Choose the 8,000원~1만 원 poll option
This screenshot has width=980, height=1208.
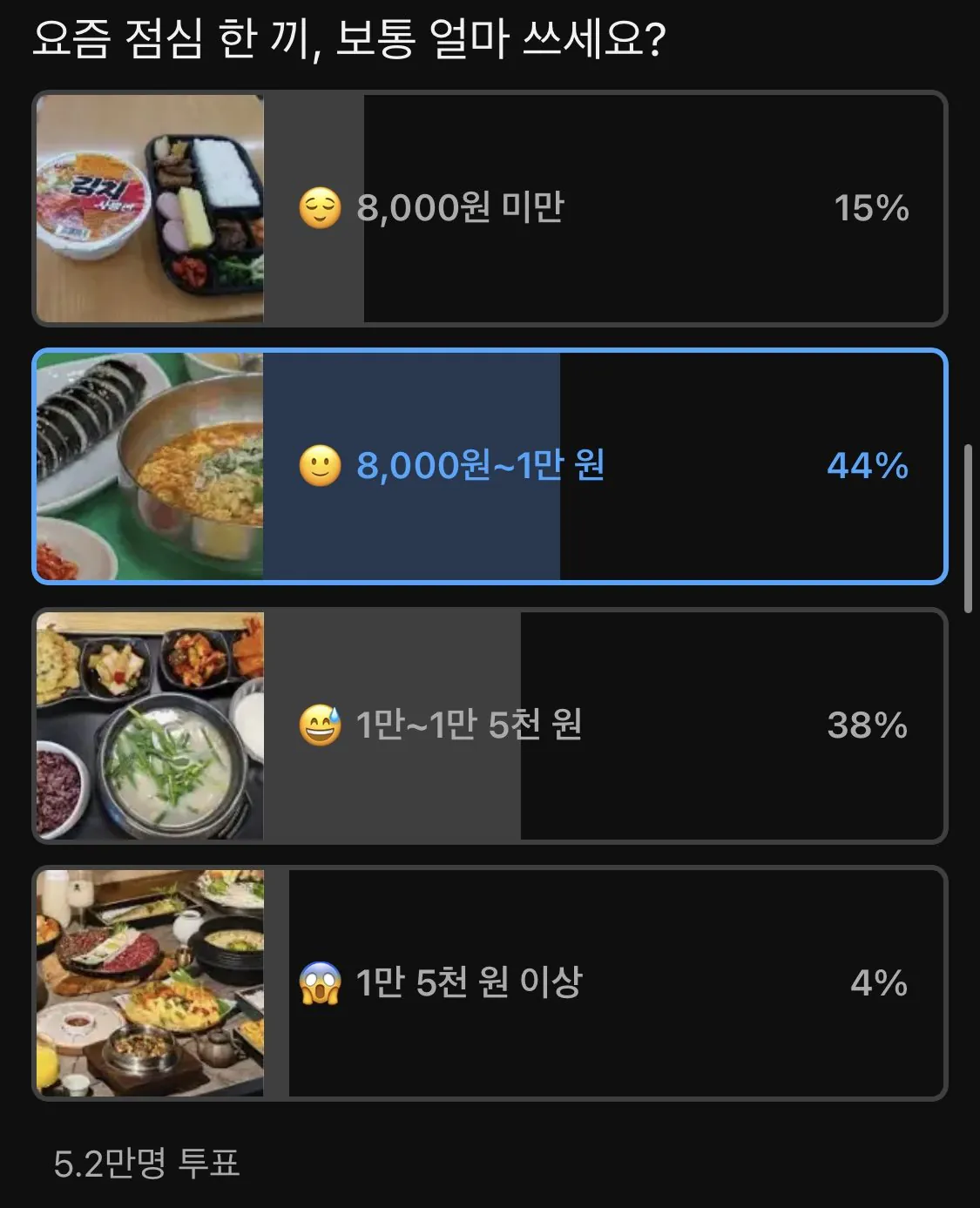point(490,466)
